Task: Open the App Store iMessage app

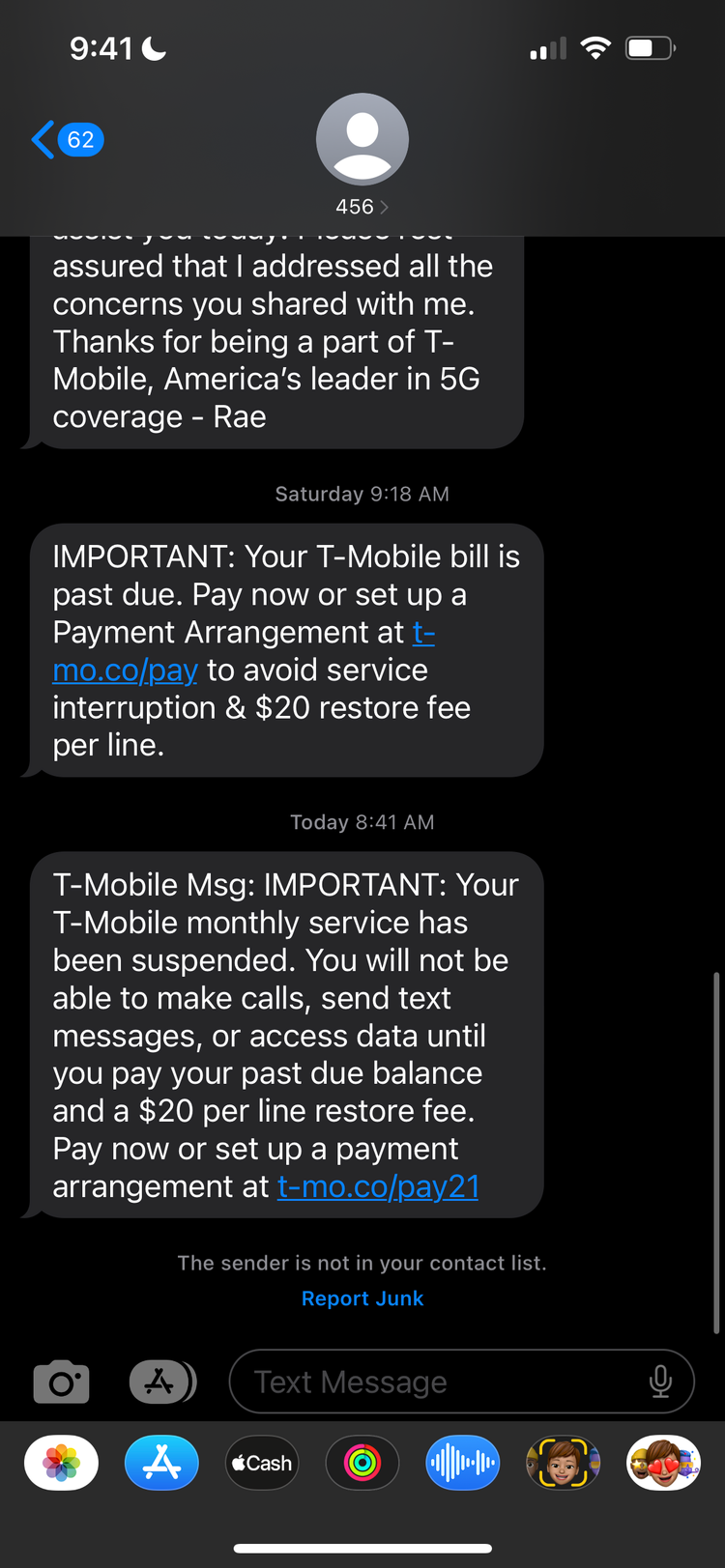Action: click(161, 1463)
